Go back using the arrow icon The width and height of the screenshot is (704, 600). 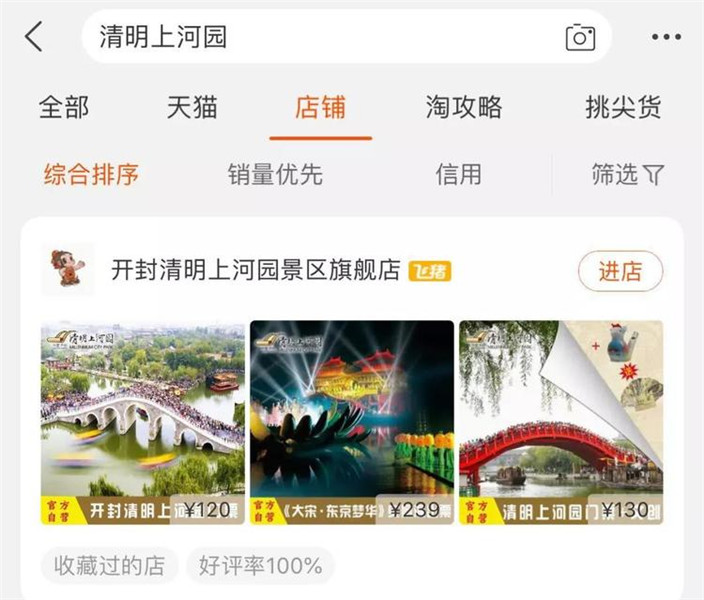34,37
